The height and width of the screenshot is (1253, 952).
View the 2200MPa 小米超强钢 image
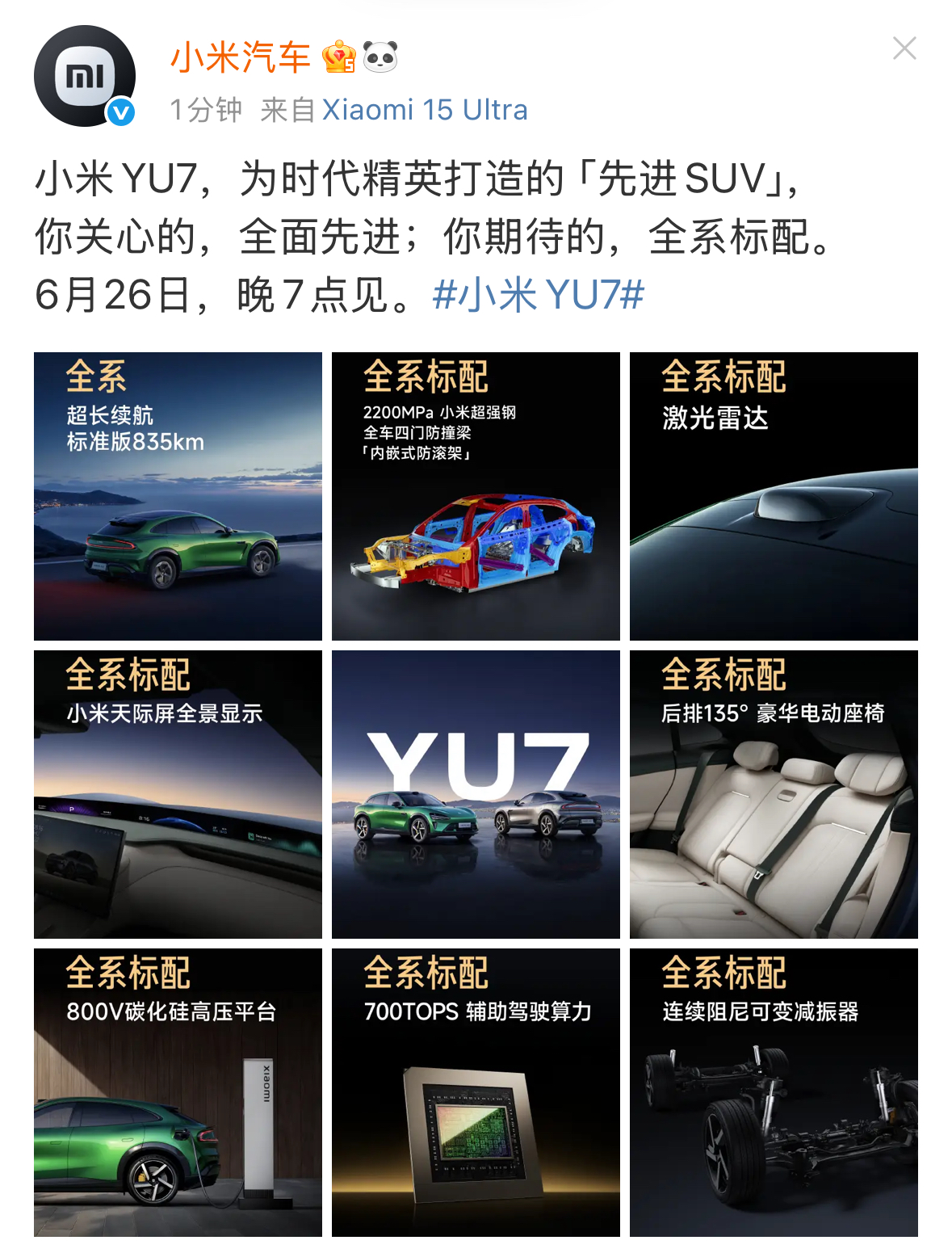tap(476, 496)
